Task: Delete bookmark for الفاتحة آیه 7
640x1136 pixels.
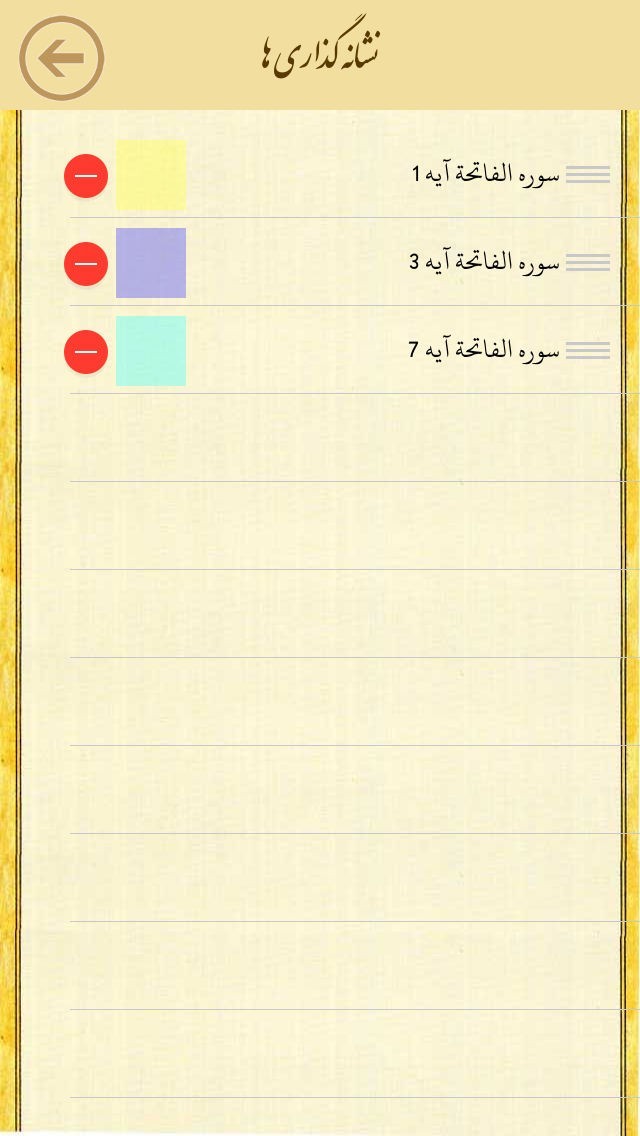Action: (x=86, y=352)
